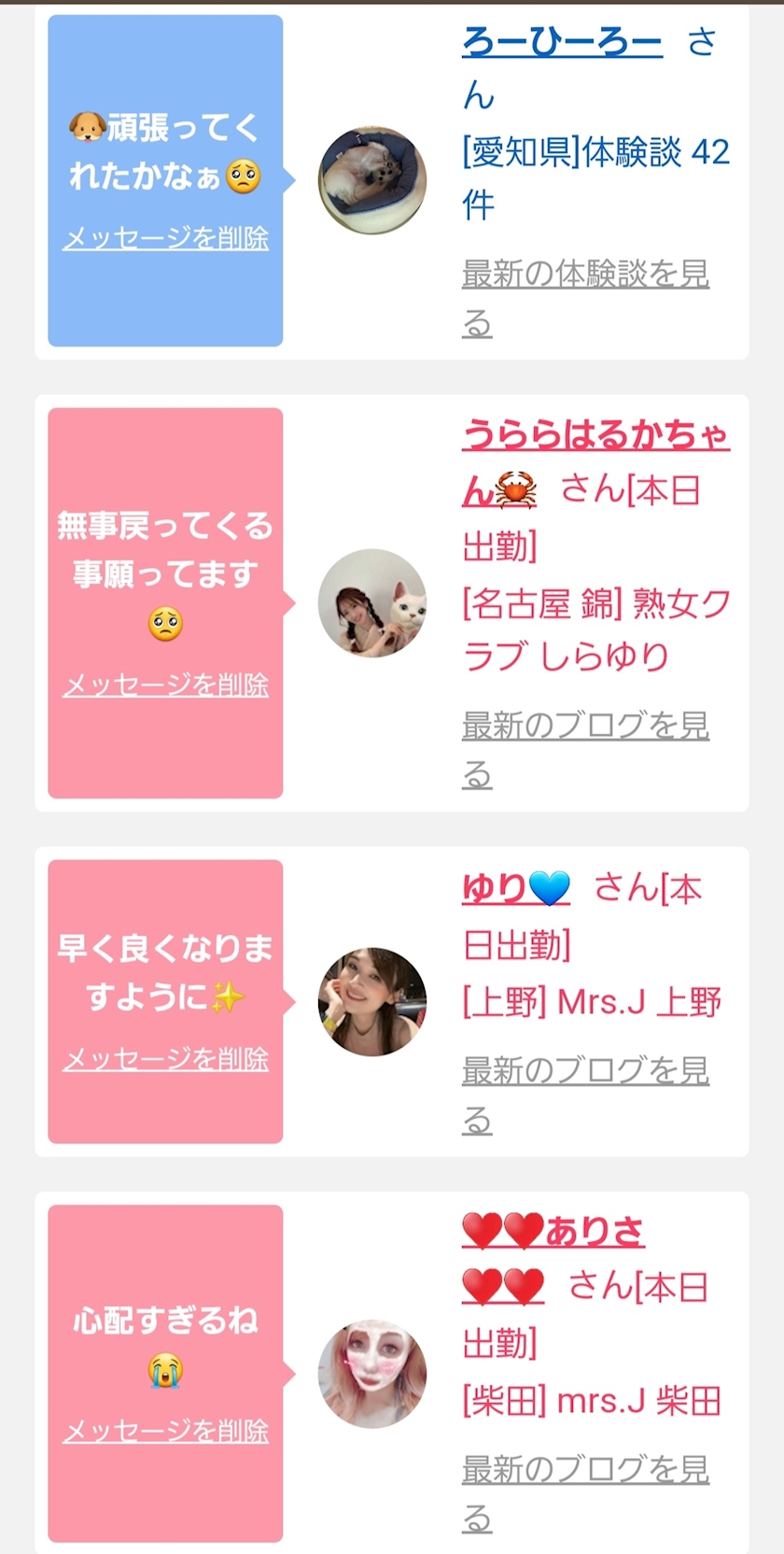View ありさ's latest blog from mrs.J 柴田
This screenshot has height=1554, width=784.
click(x=585, y=1470)
